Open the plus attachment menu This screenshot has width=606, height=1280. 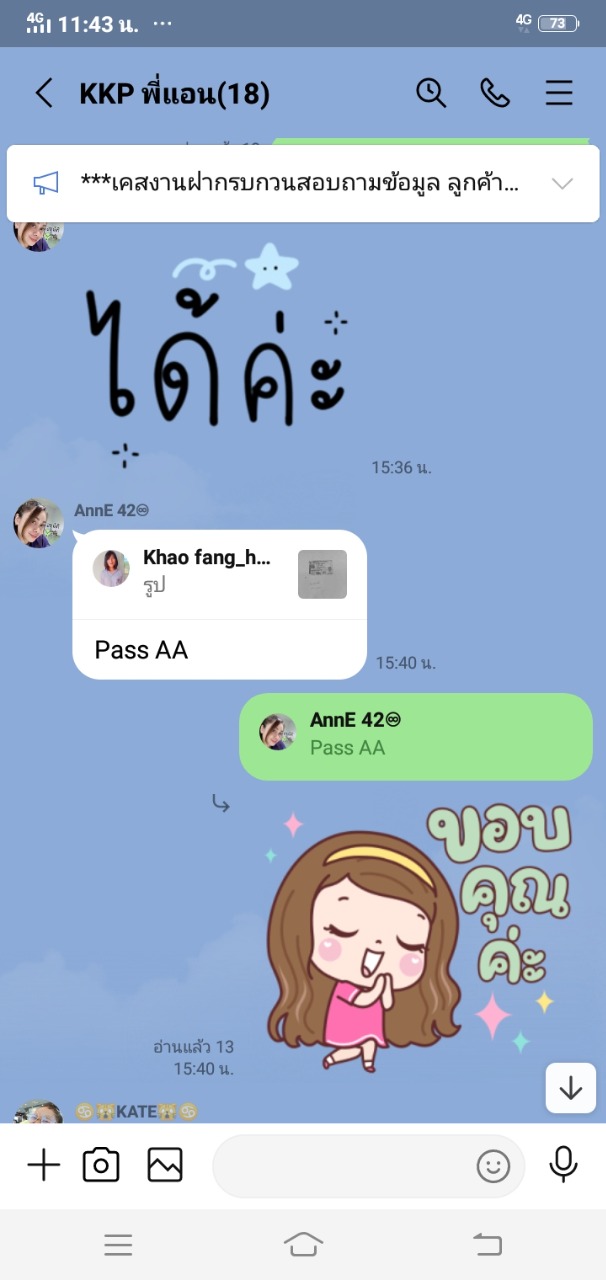43,1165
